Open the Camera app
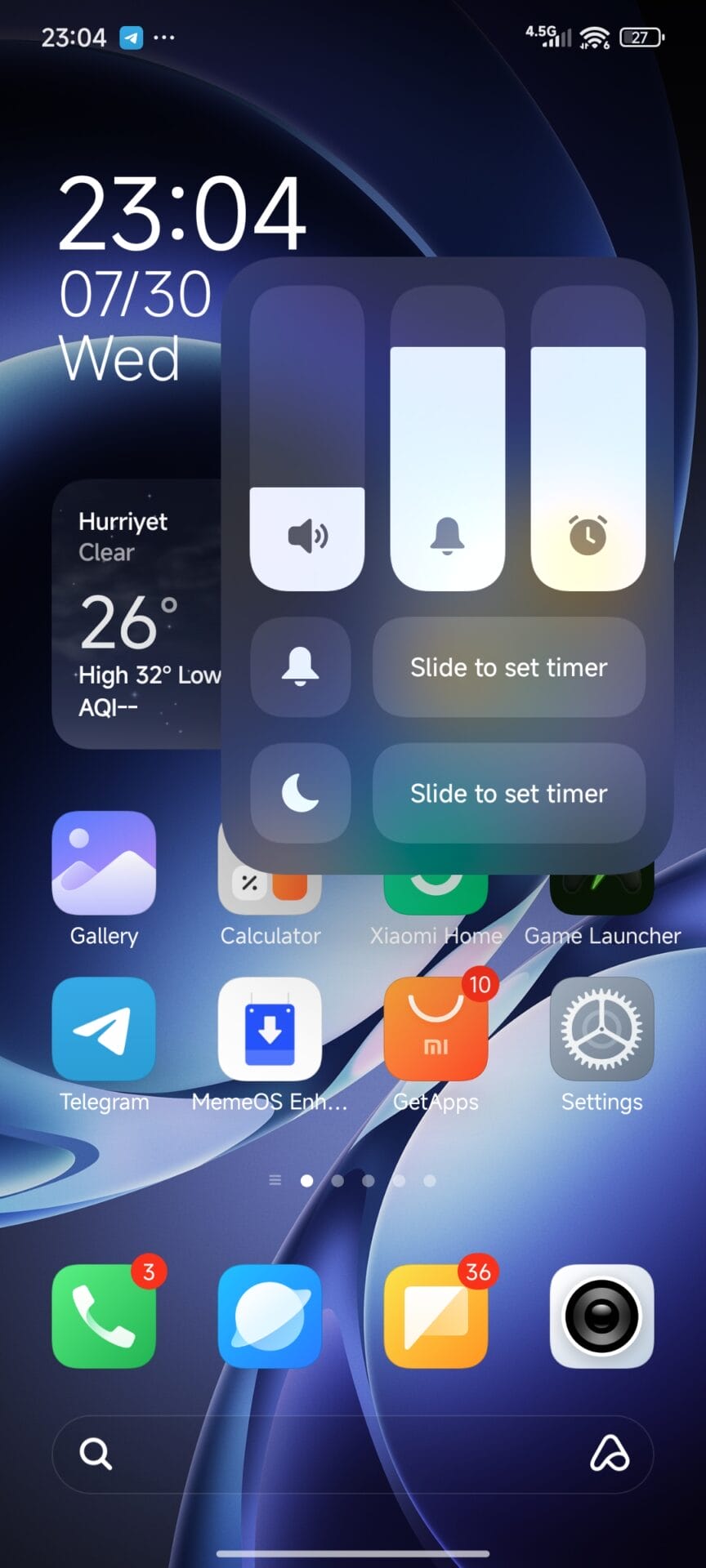Image resolution: width=706 pixels, height=1568 pixels. 601,1316
